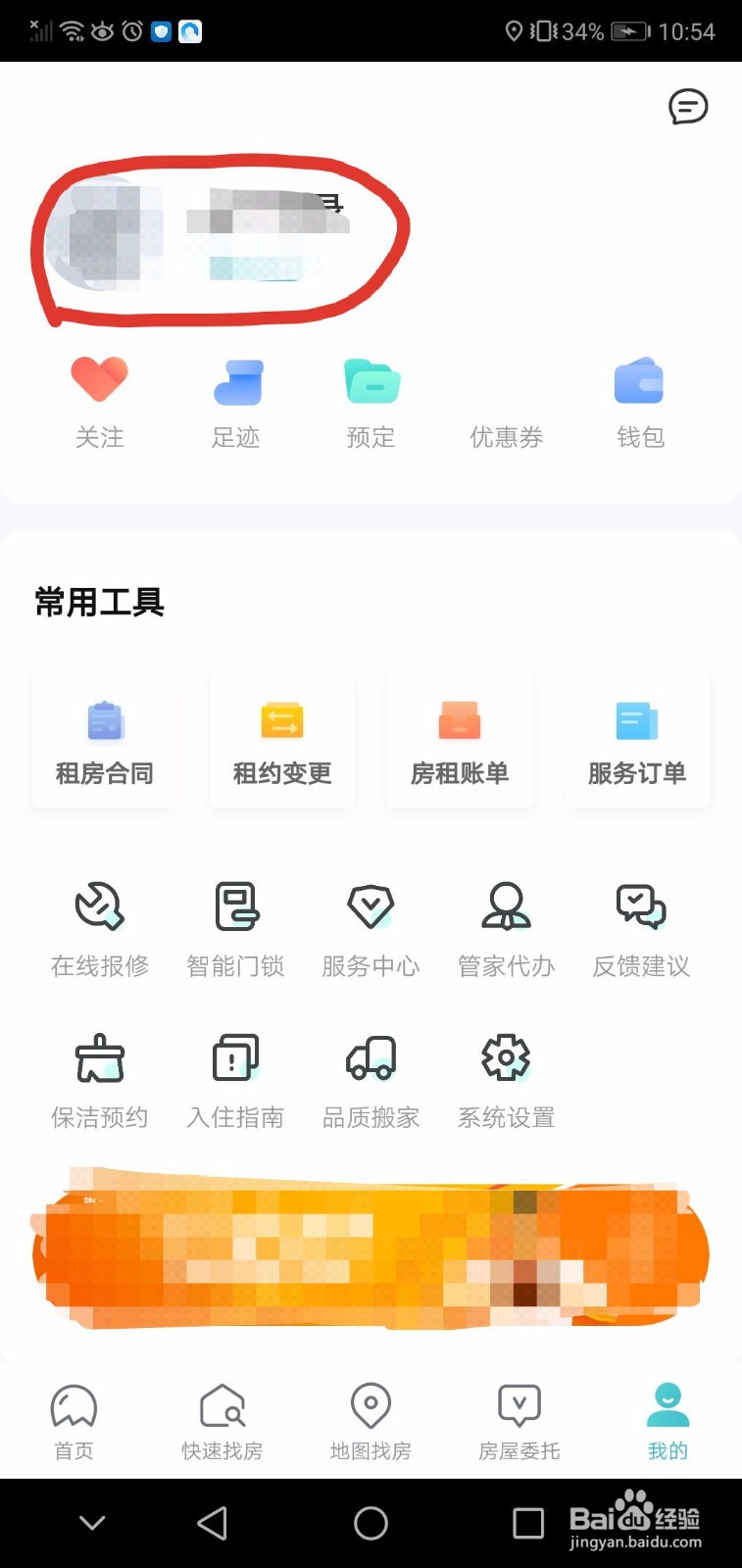Viewport: 742px width, 1568px height.
Task: View 足迹 browsing history
Action: 236,403
